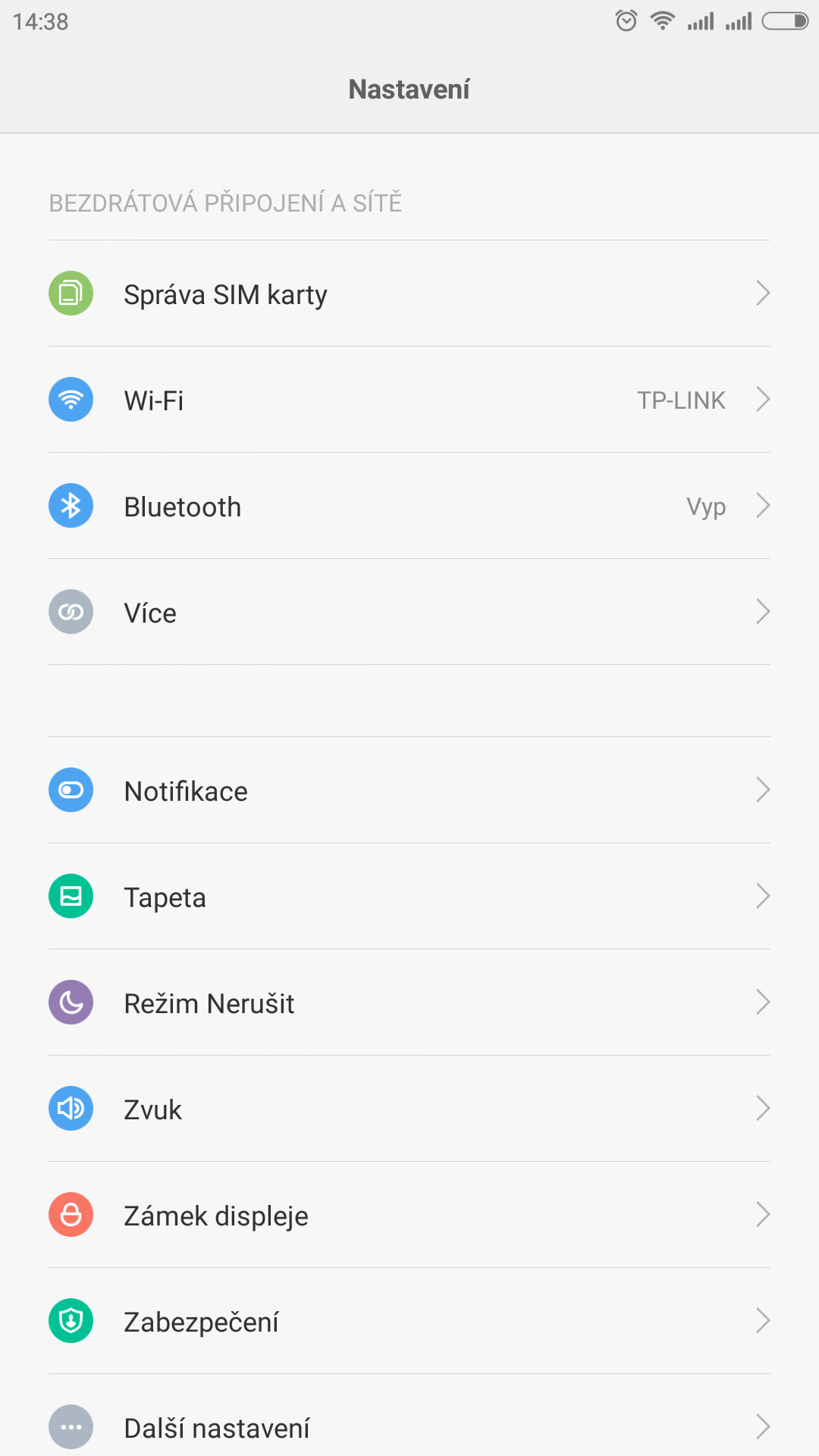This screenshot has height=1456, width=819.
Task: Open Wi-Fi settings showing TP-LINK
Action: [409, 400]
